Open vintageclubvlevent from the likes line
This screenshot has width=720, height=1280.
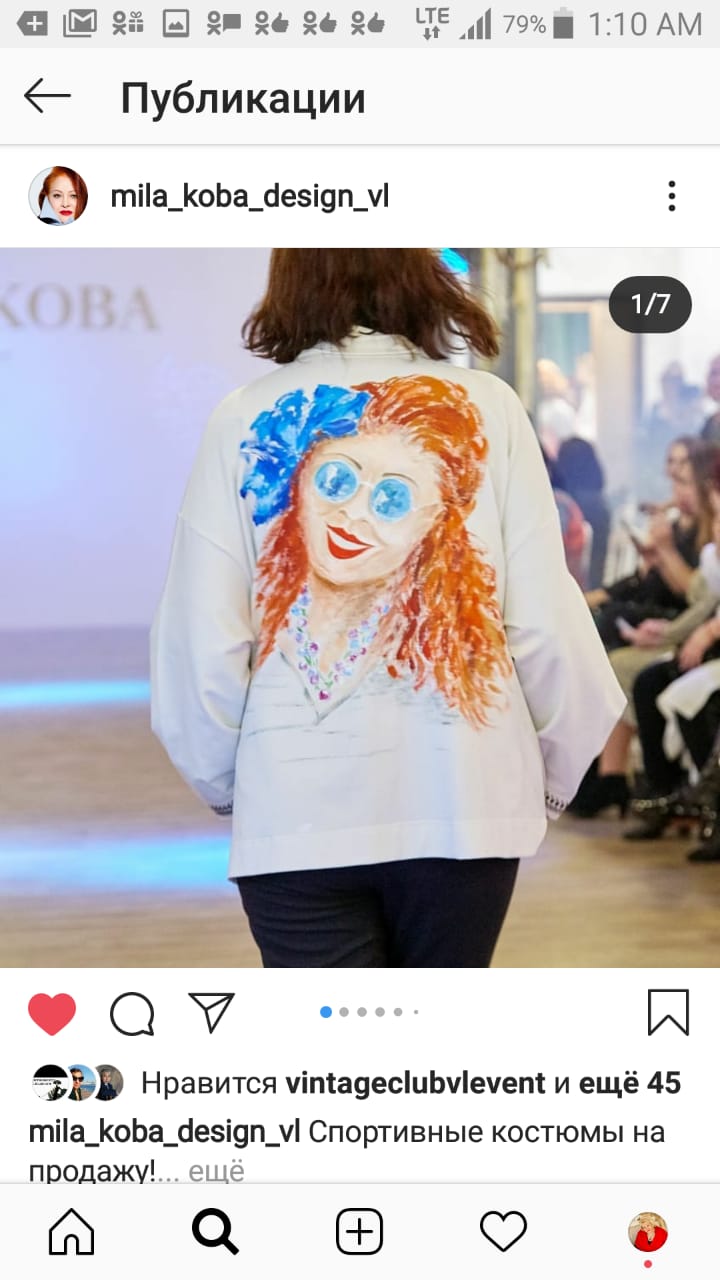[x=415, y=1082]
